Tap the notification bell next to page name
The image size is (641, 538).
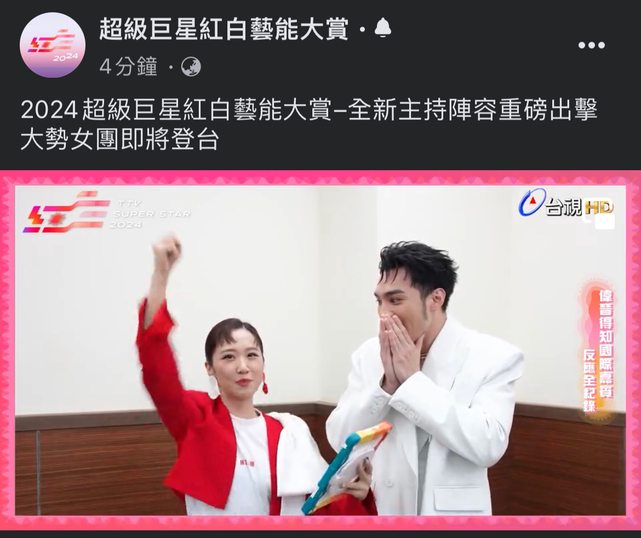382,29
